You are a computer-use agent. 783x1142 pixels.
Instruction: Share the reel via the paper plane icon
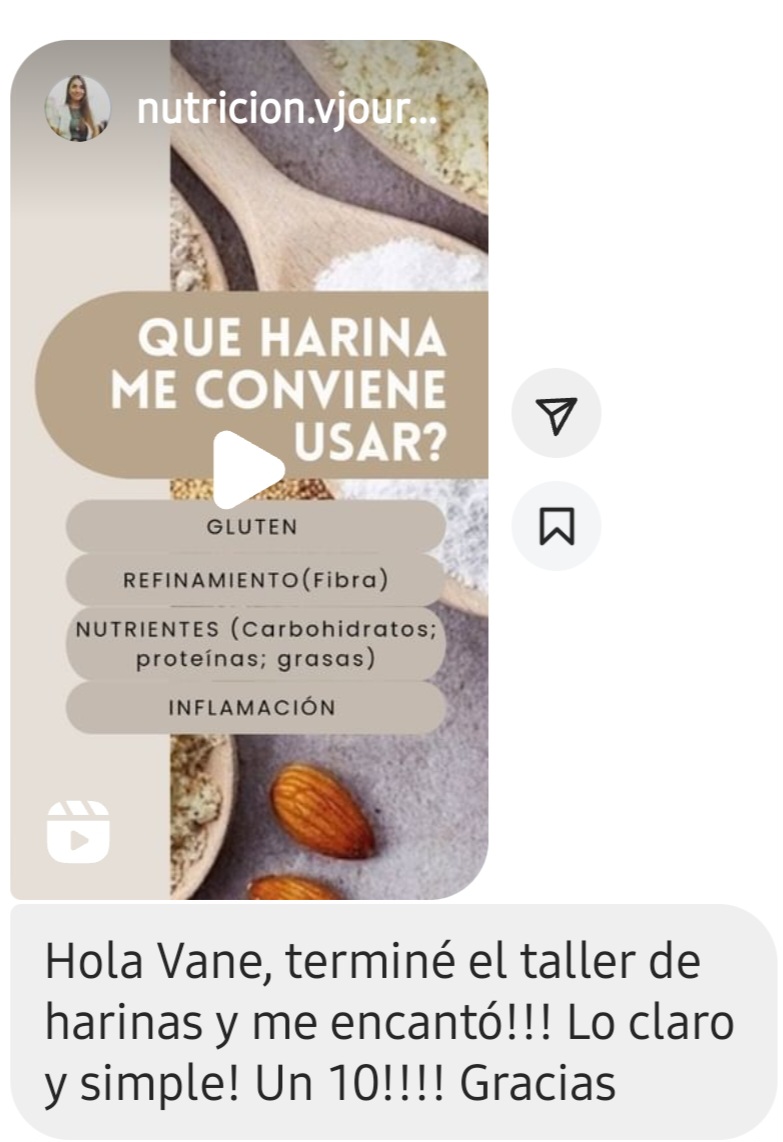click(x=556, y=414)
